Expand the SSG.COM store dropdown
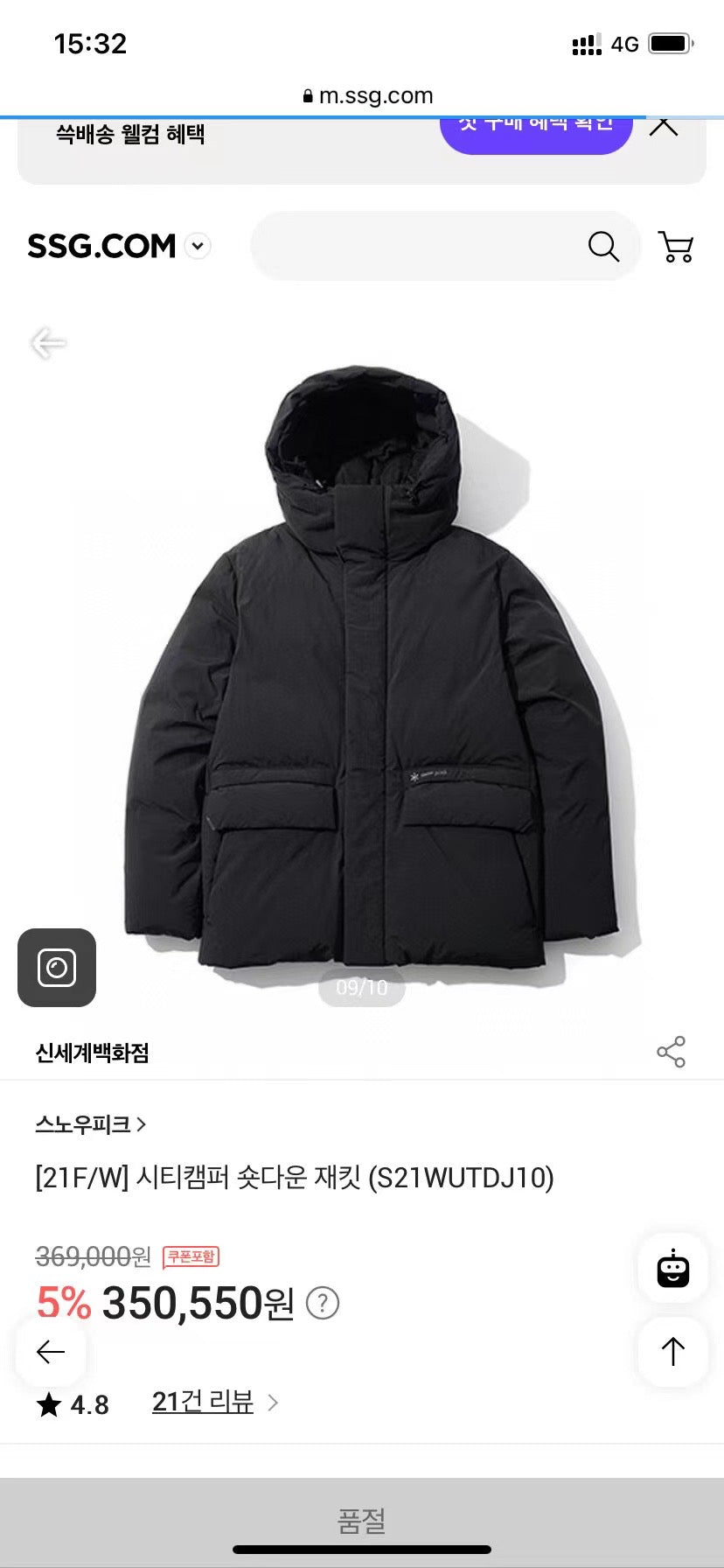Screen dimensions: 724x1568 [x=198, y=247]
